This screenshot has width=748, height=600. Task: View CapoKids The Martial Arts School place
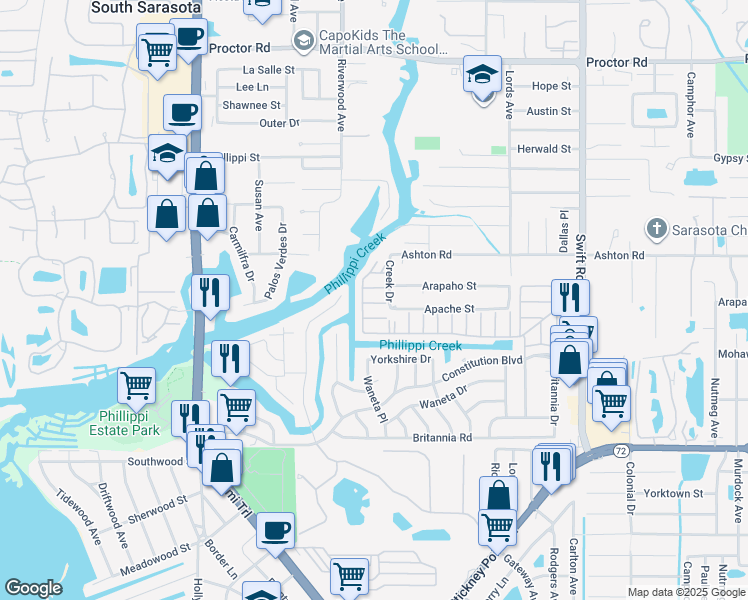tap(304, 41)
